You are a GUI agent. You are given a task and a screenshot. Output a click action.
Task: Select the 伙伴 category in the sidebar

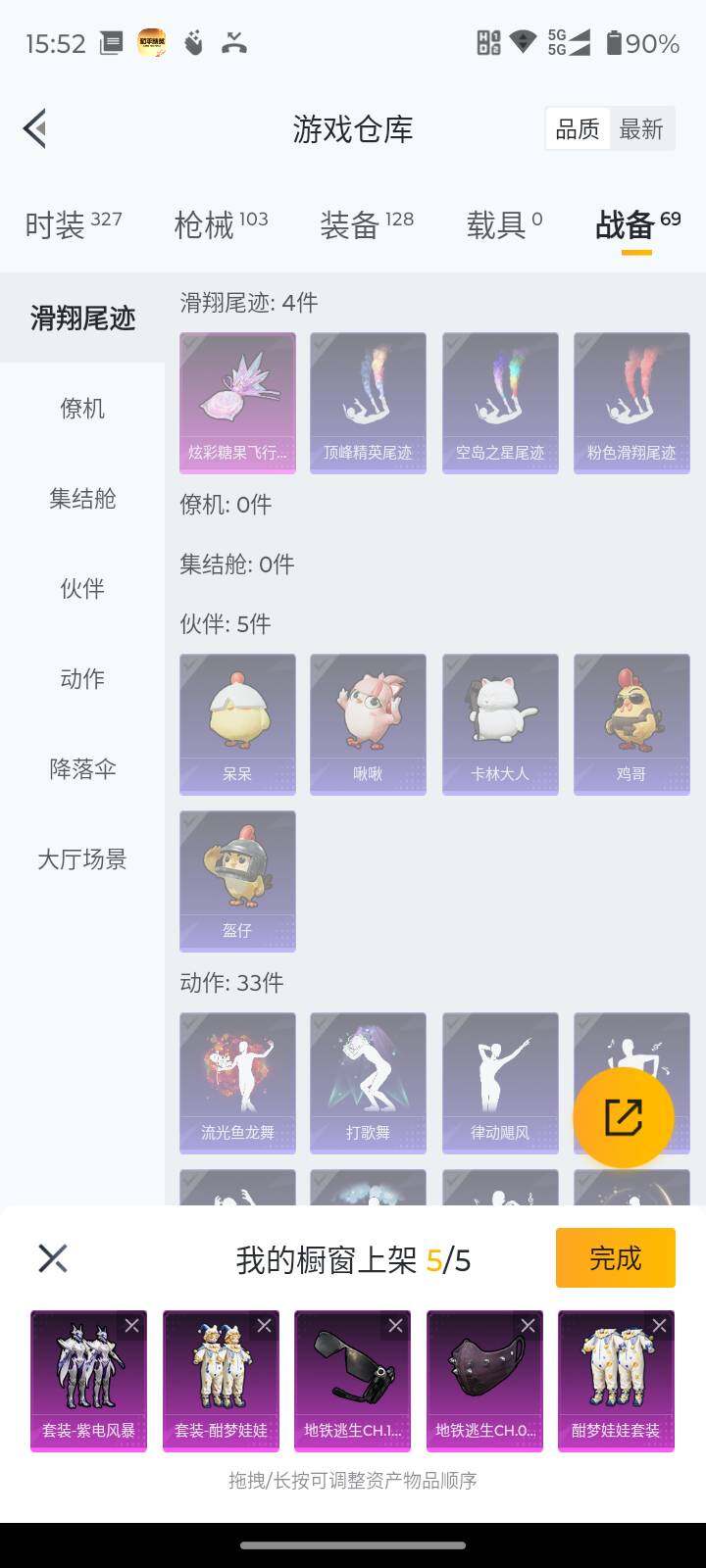[79, 589]
